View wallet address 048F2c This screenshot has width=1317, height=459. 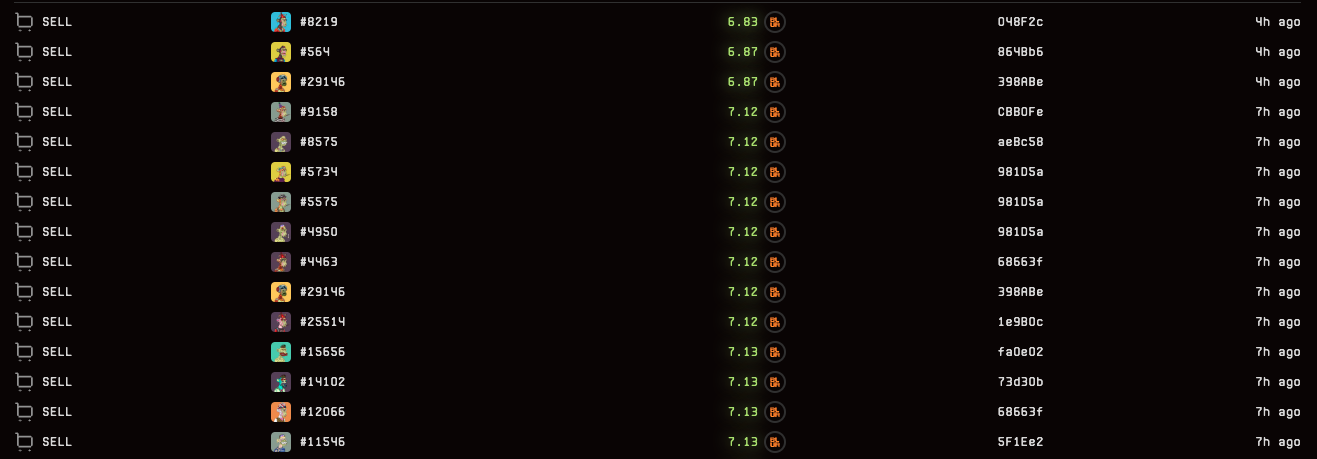coord(1020,22)
